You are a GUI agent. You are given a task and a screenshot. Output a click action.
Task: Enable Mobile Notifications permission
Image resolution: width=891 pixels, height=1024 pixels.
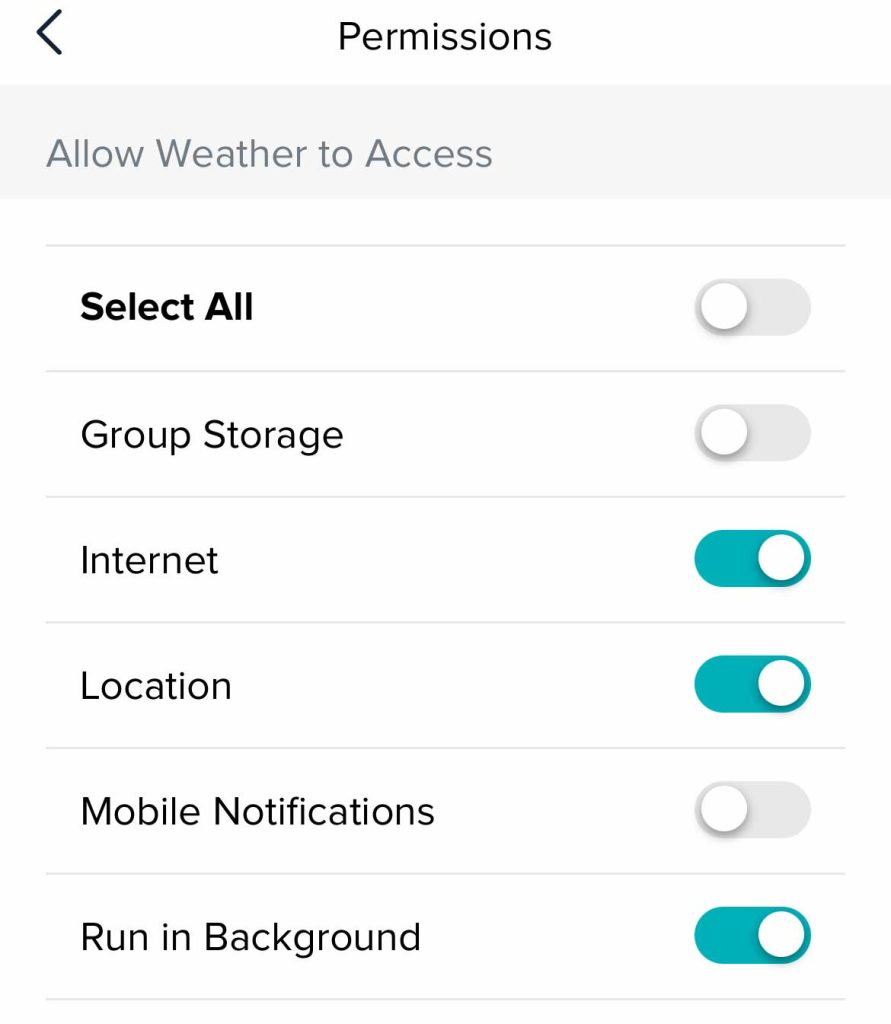click(752, 810)
